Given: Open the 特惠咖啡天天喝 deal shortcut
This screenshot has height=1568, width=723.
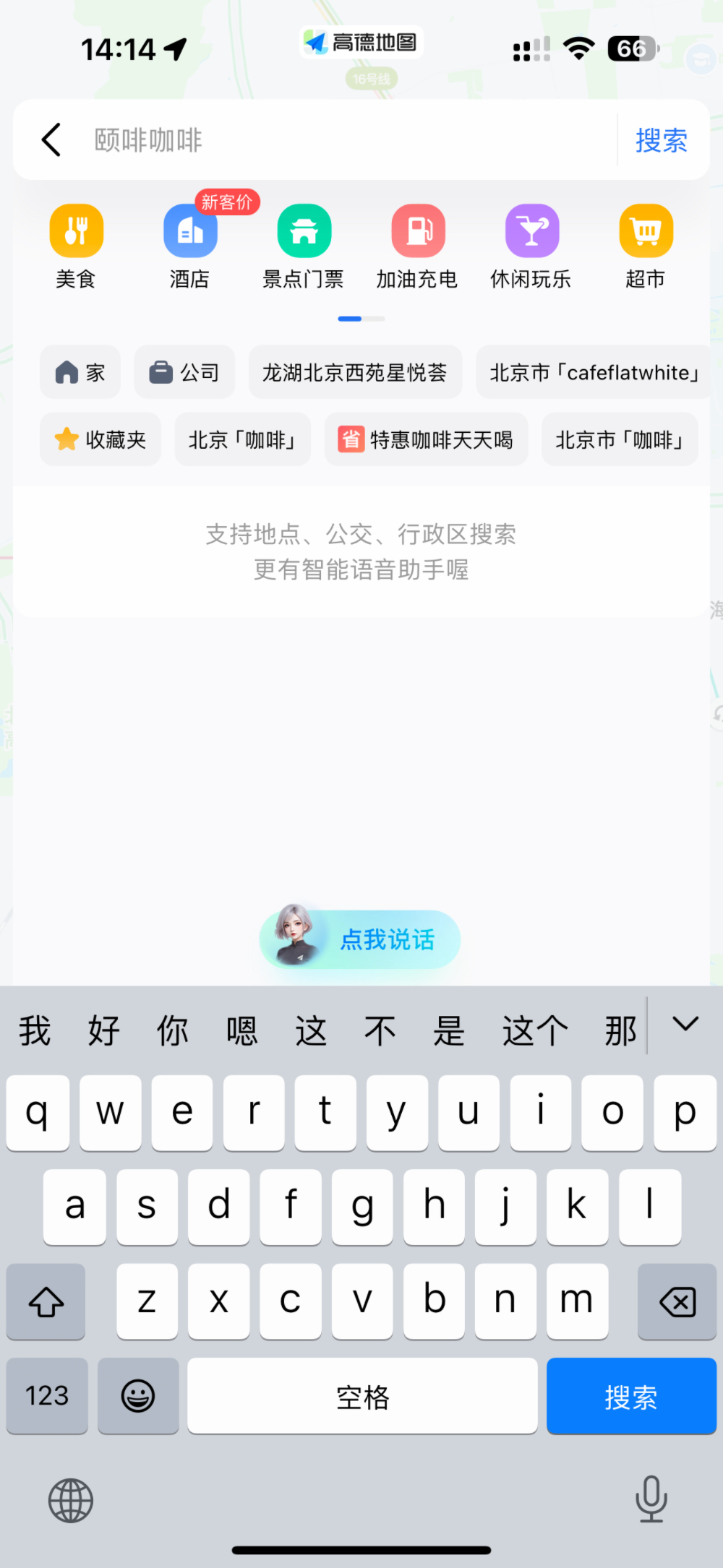Looking at the screenshot, I should (426, 439).
